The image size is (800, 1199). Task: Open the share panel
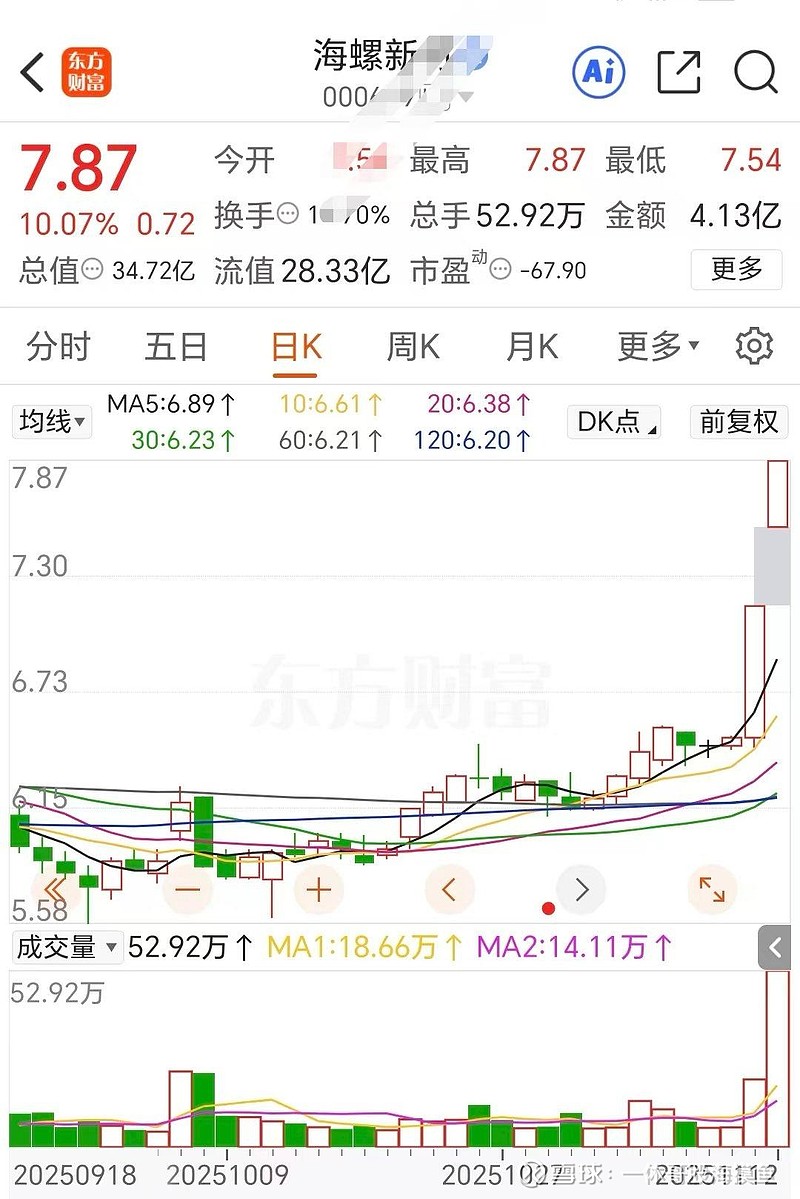coord(678,71)
